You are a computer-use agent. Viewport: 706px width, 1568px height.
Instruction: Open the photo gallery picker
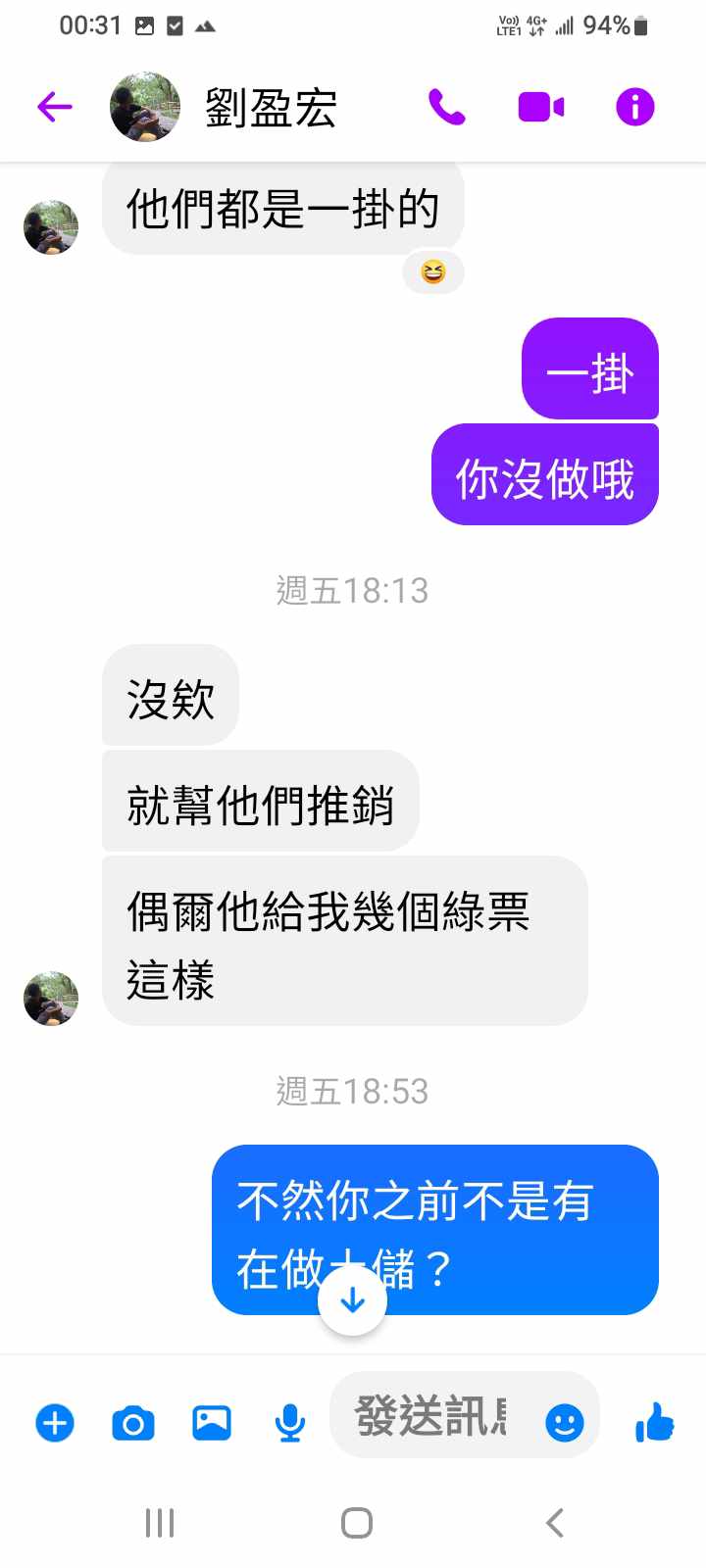point(212,1423)
